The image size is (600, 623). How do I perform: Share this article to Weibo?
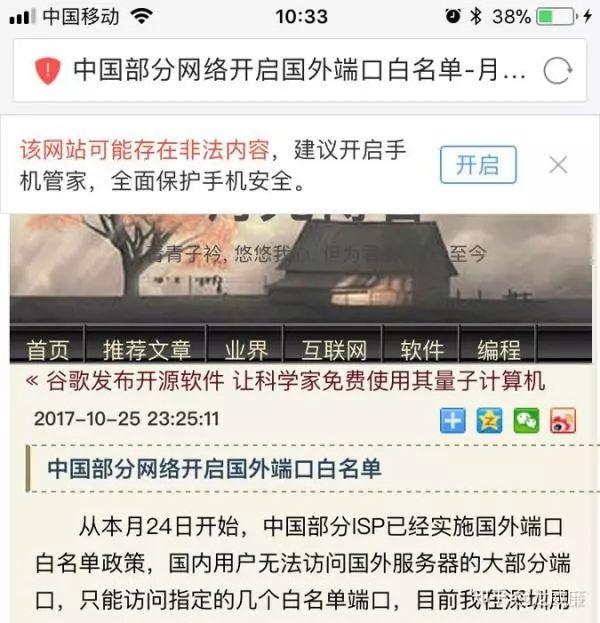[x=563, y=421]
